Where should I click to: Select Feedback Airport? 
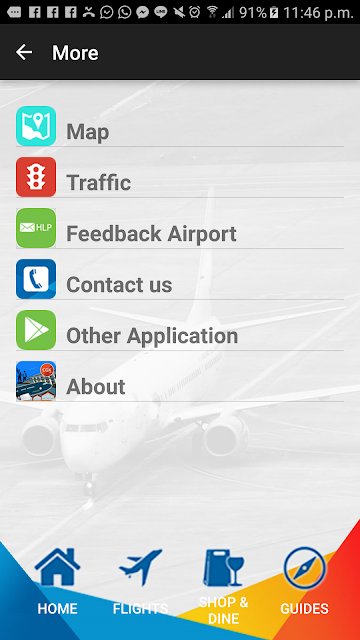point(180,228)
